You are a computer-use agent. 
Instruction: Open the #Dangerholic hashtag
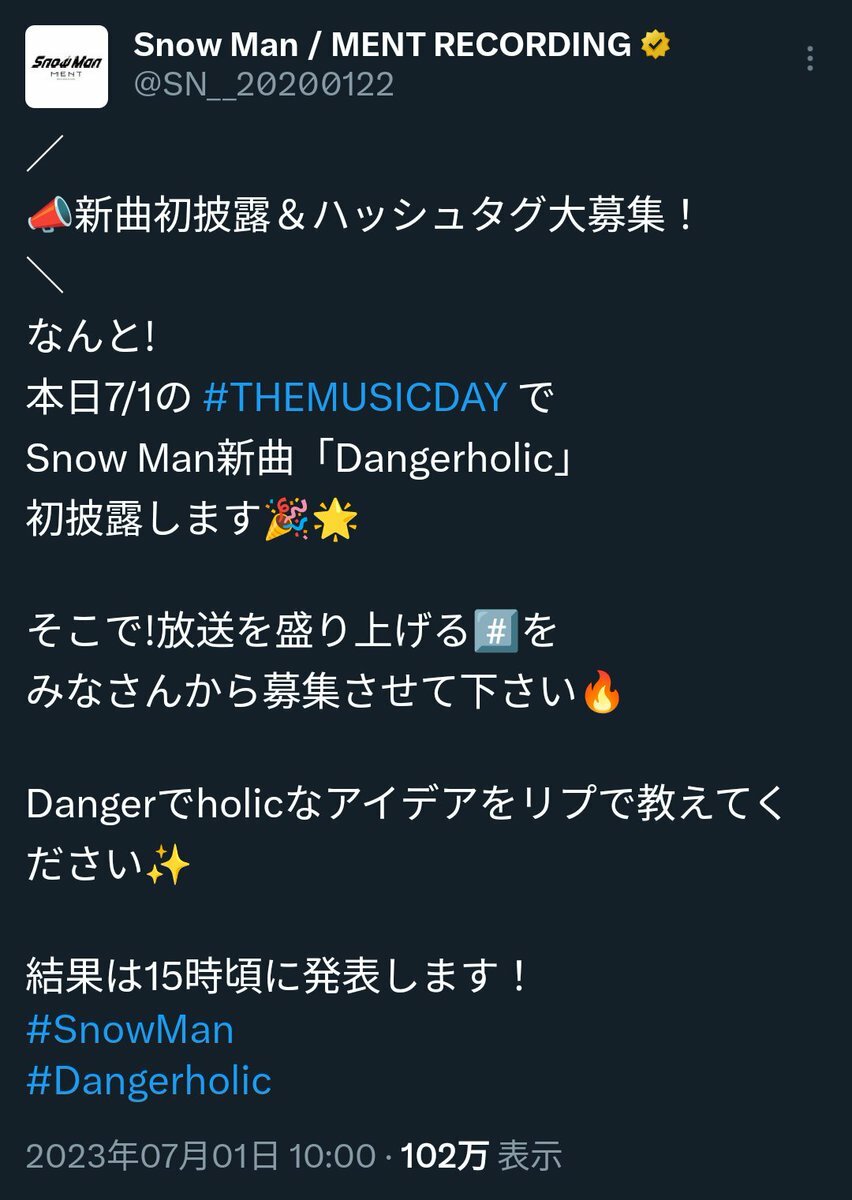point(149,1082)
